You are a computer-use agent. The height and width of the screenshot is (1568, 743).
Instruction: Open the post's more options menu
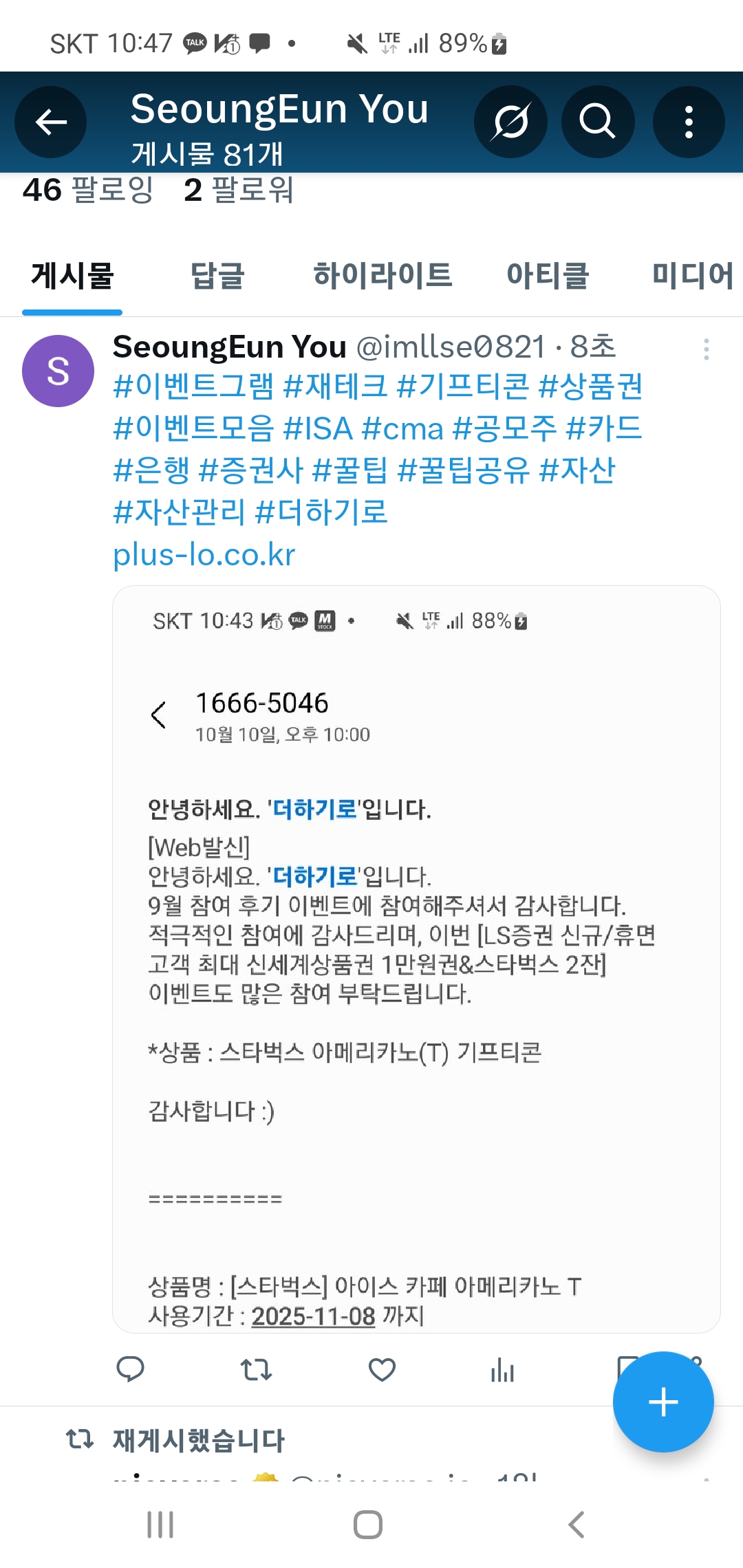click(x=706, y=349)
